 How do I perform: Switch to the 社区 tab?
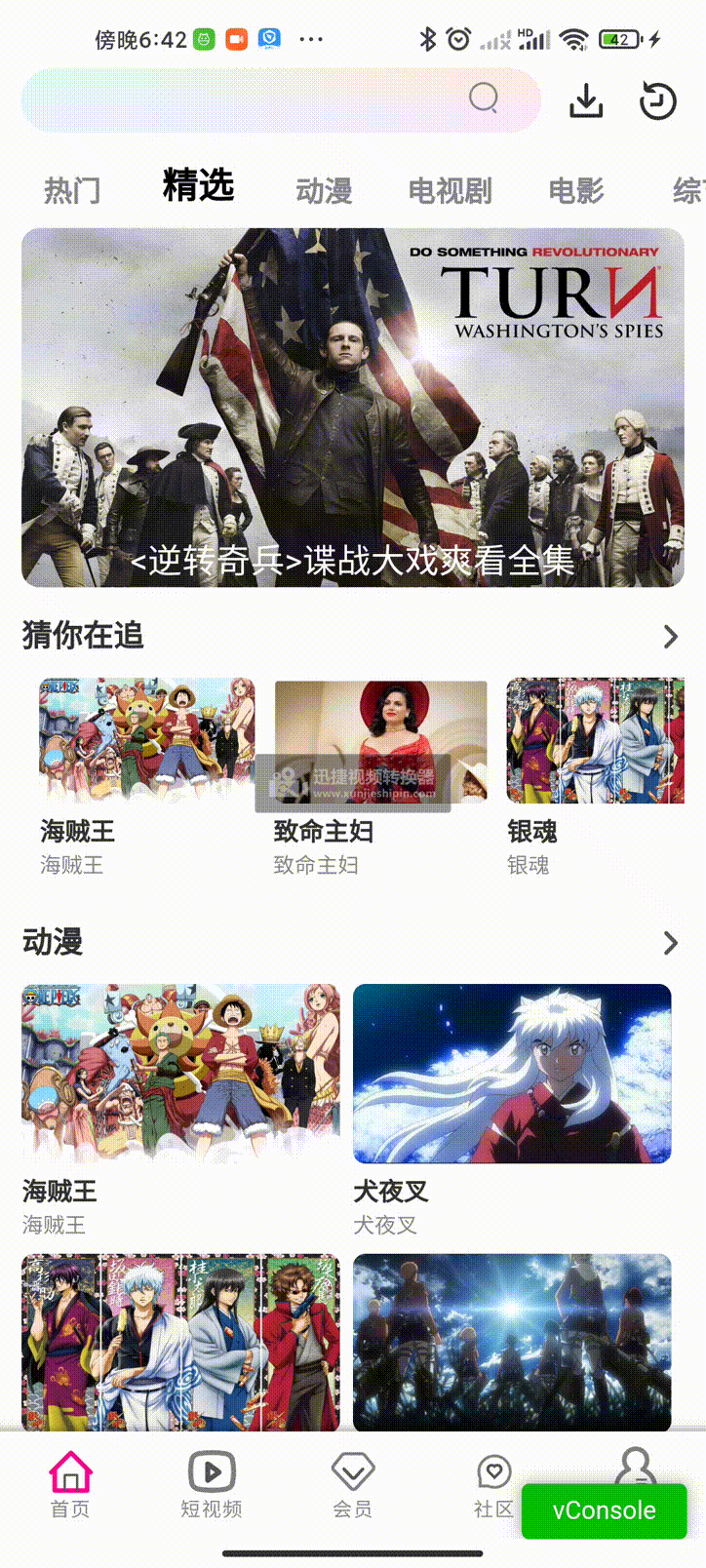click(x=493, y=1484)
